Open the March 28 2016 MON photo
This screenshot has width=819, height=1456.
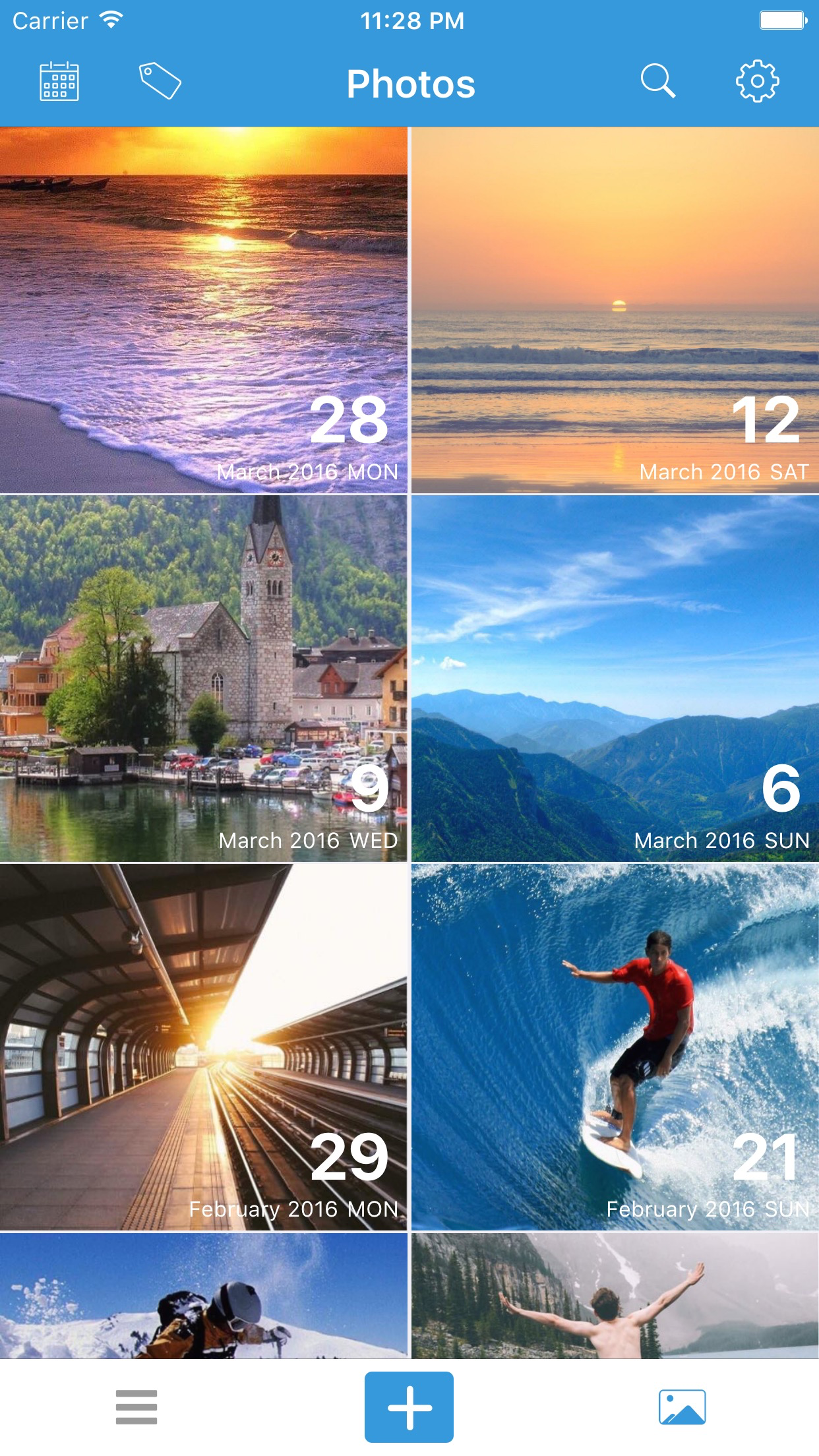tap(203, 310)
